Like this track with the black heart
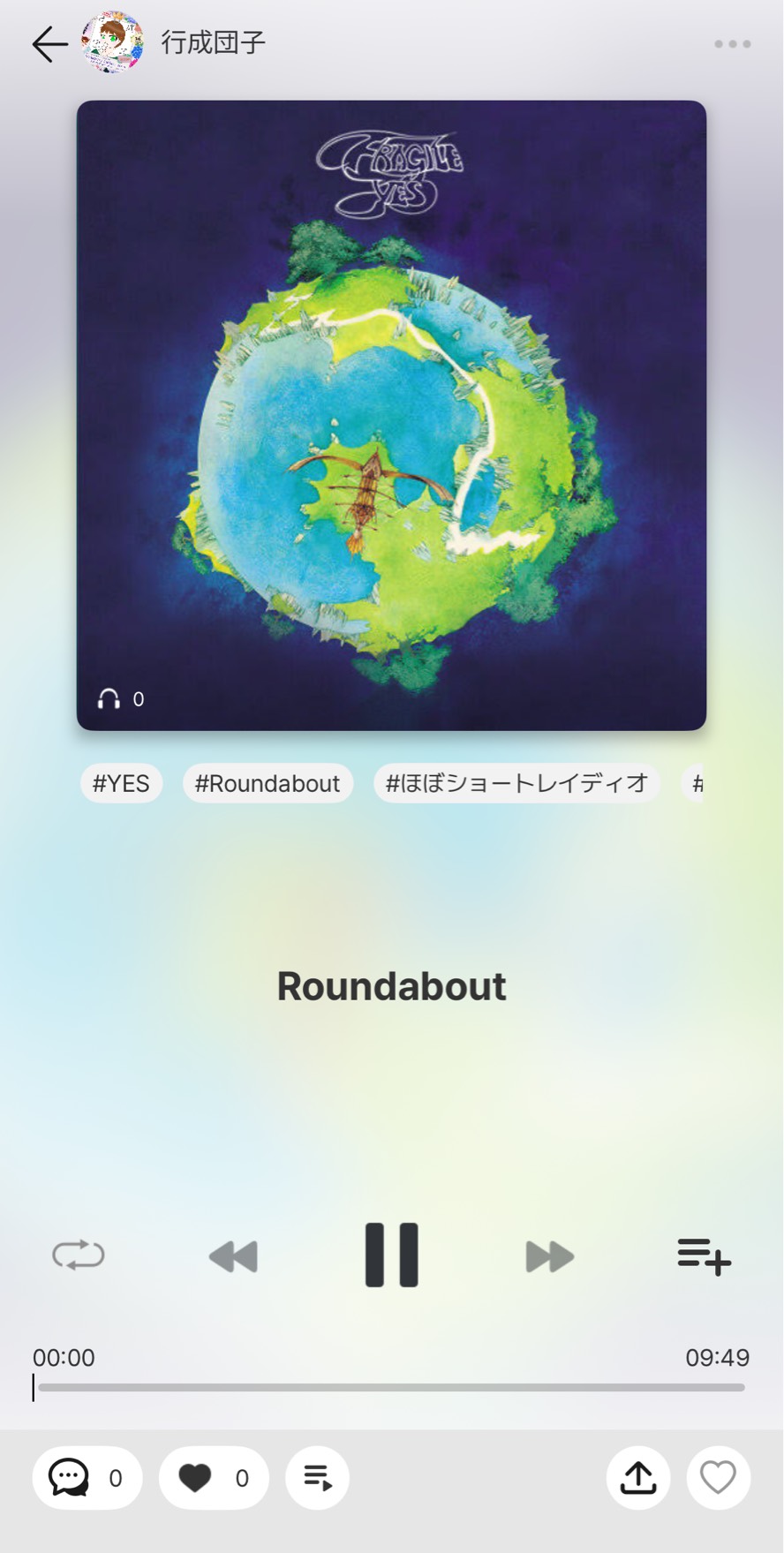 (214, 1477)
